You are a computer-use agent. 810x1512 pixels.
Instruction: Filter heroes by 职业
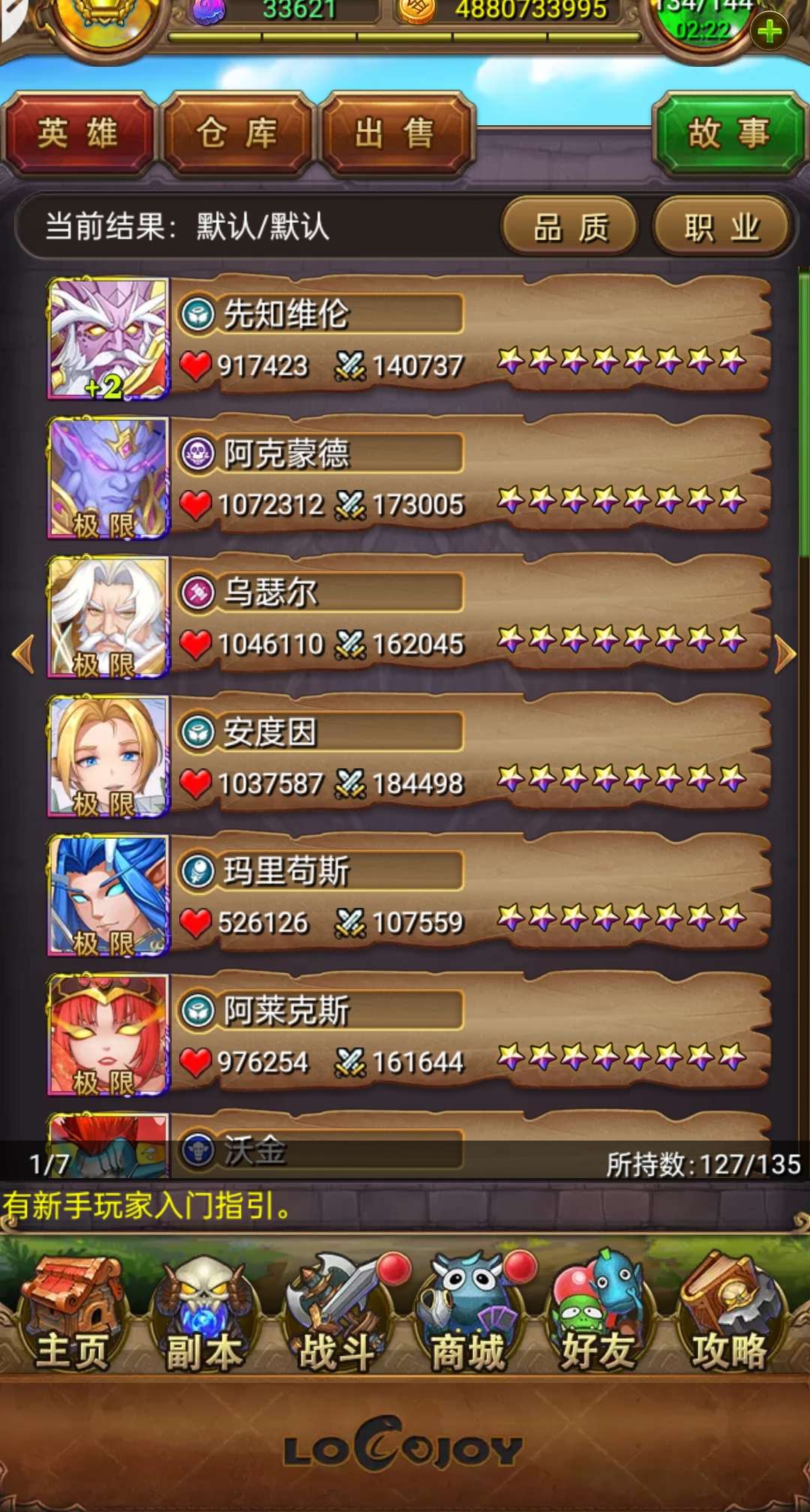721,227
